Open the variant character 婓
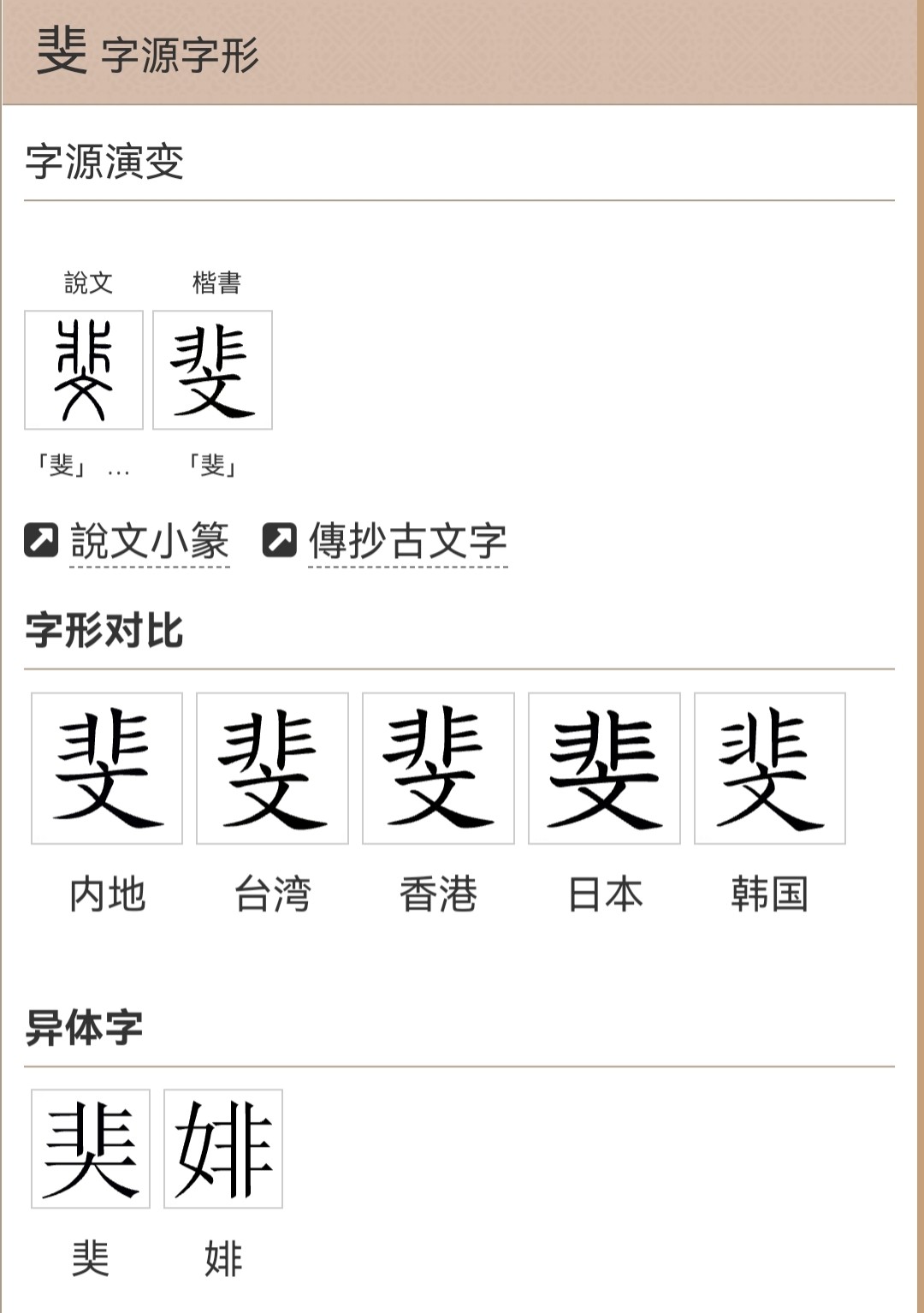The height and width of the screenshot is (1313, 924). [91, 1149]
